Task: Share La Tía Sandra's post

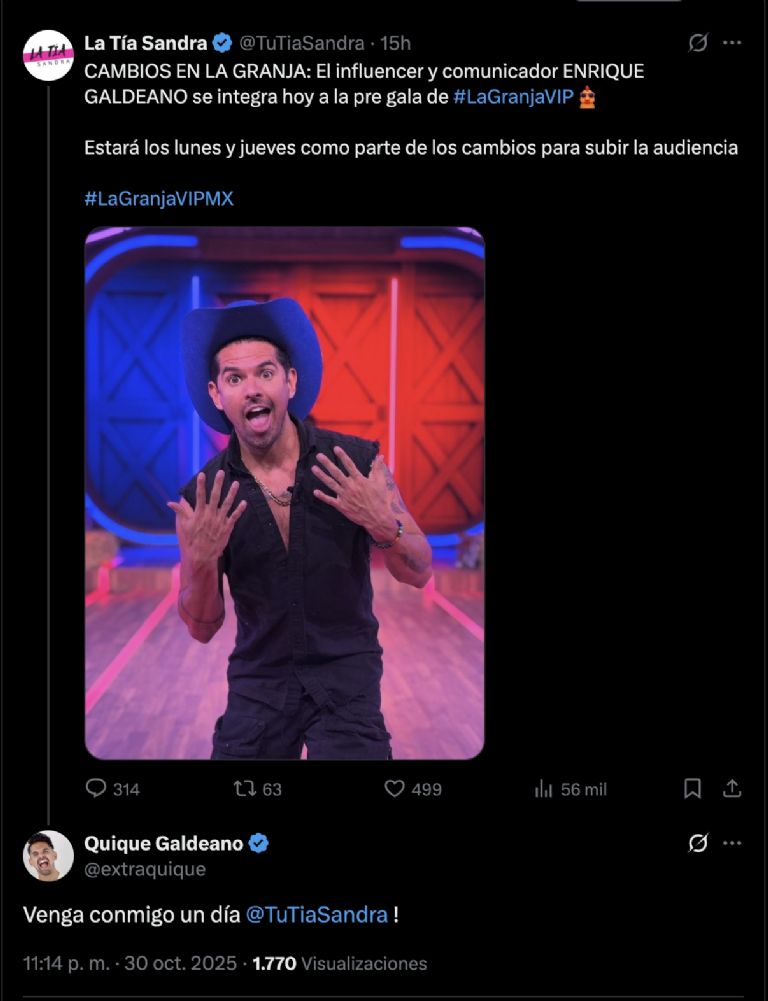Action: [x=732, y=789]
